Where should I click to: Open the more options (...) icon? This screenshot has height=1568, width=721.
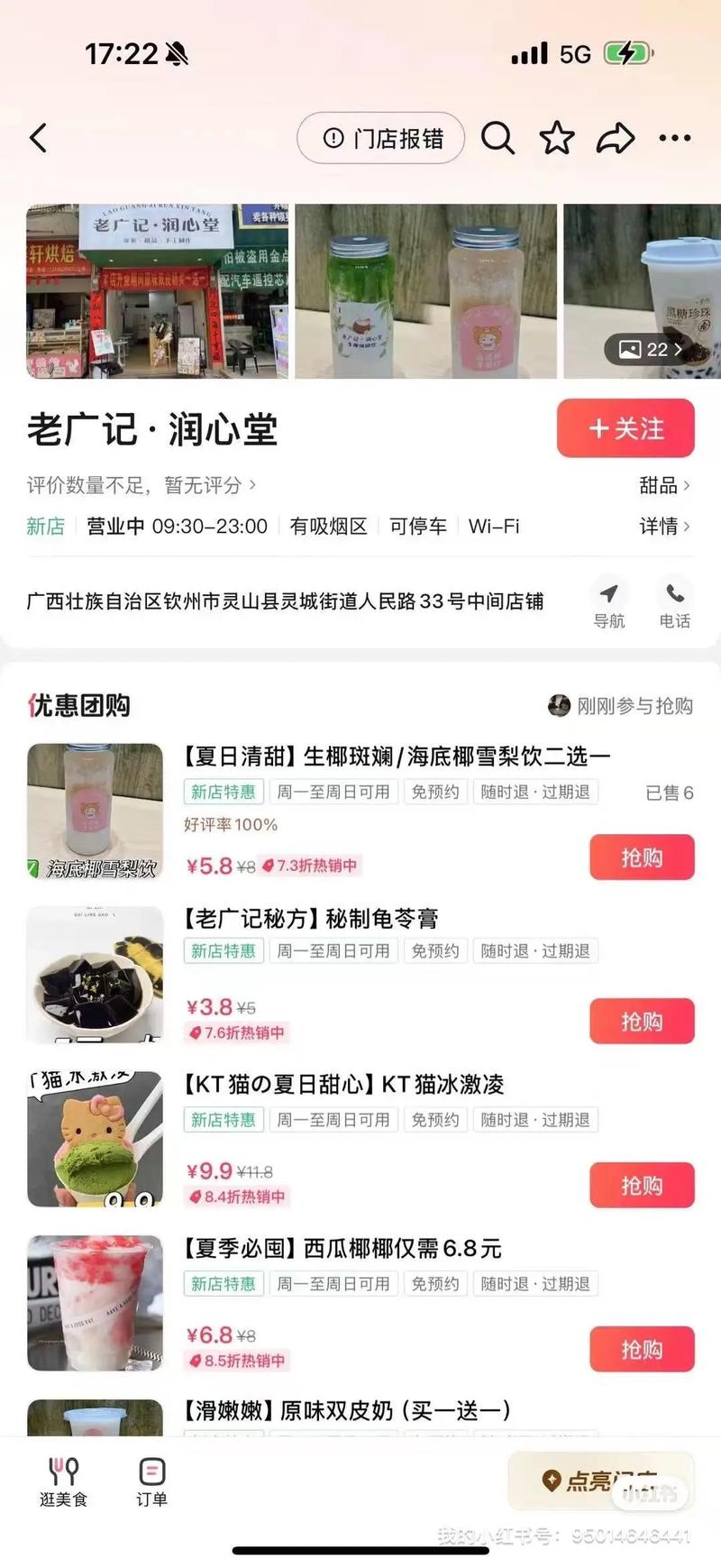pos(674,138)
